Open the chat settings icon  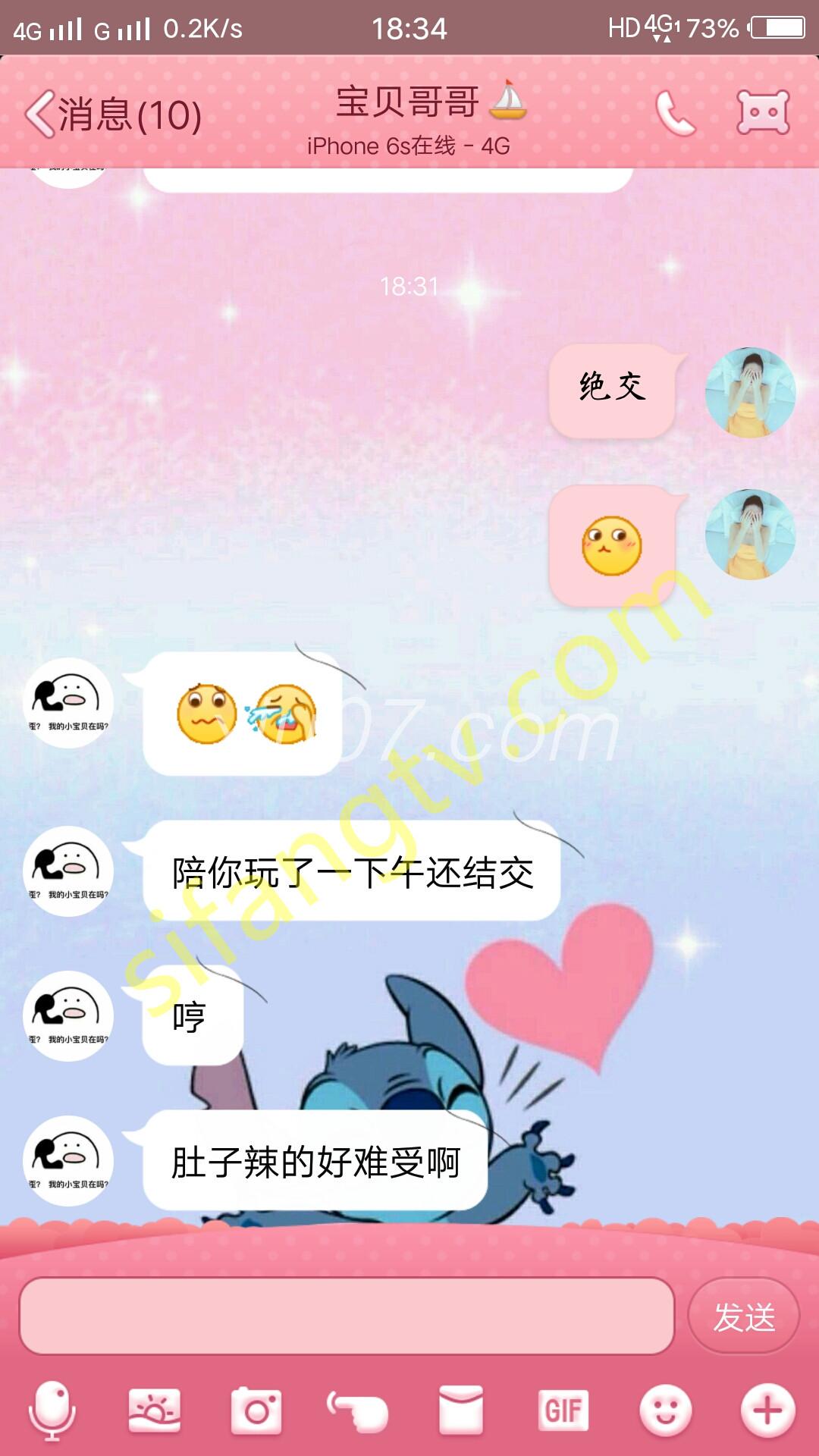coord(763,113)
